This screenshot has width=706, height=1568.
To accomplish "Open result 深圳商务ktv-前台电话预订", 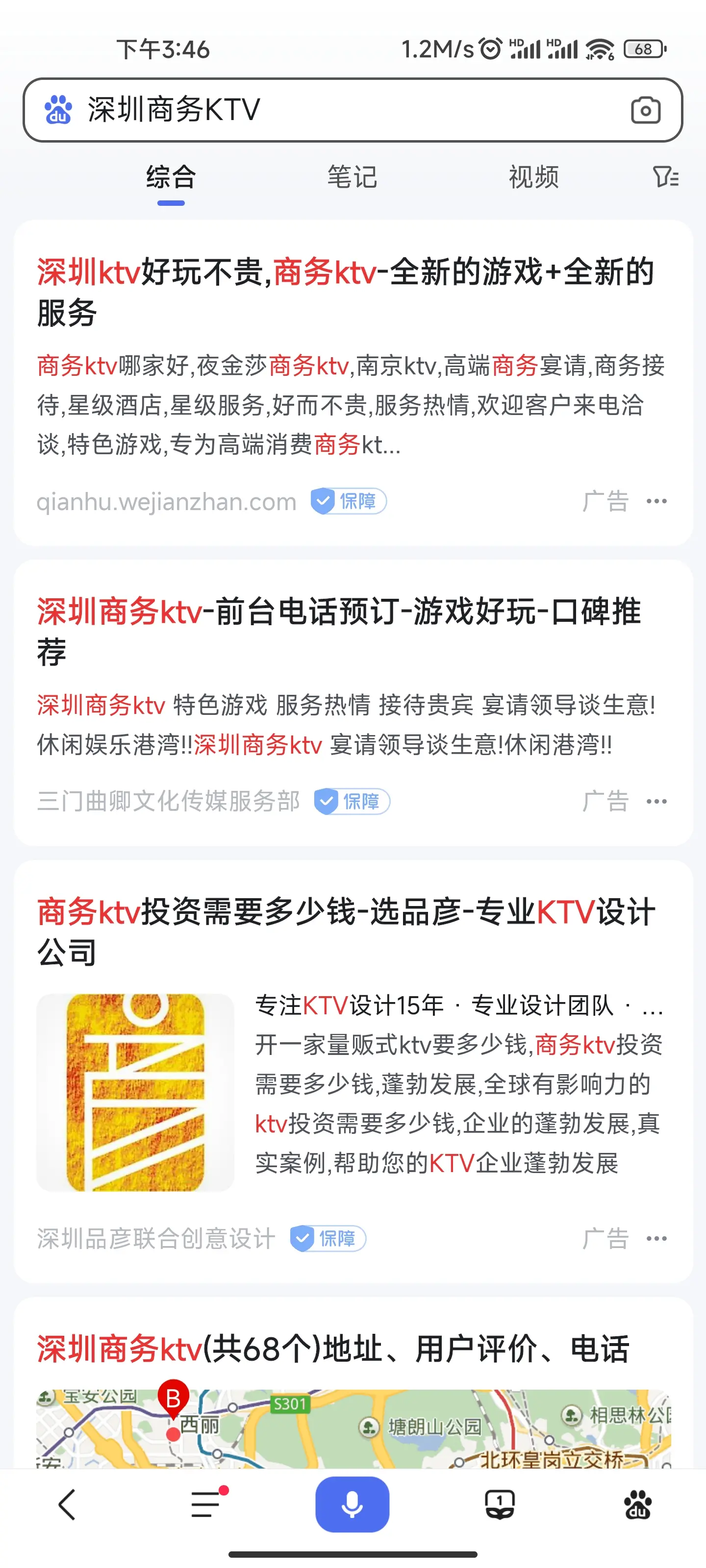I will [x=339, y=631].
